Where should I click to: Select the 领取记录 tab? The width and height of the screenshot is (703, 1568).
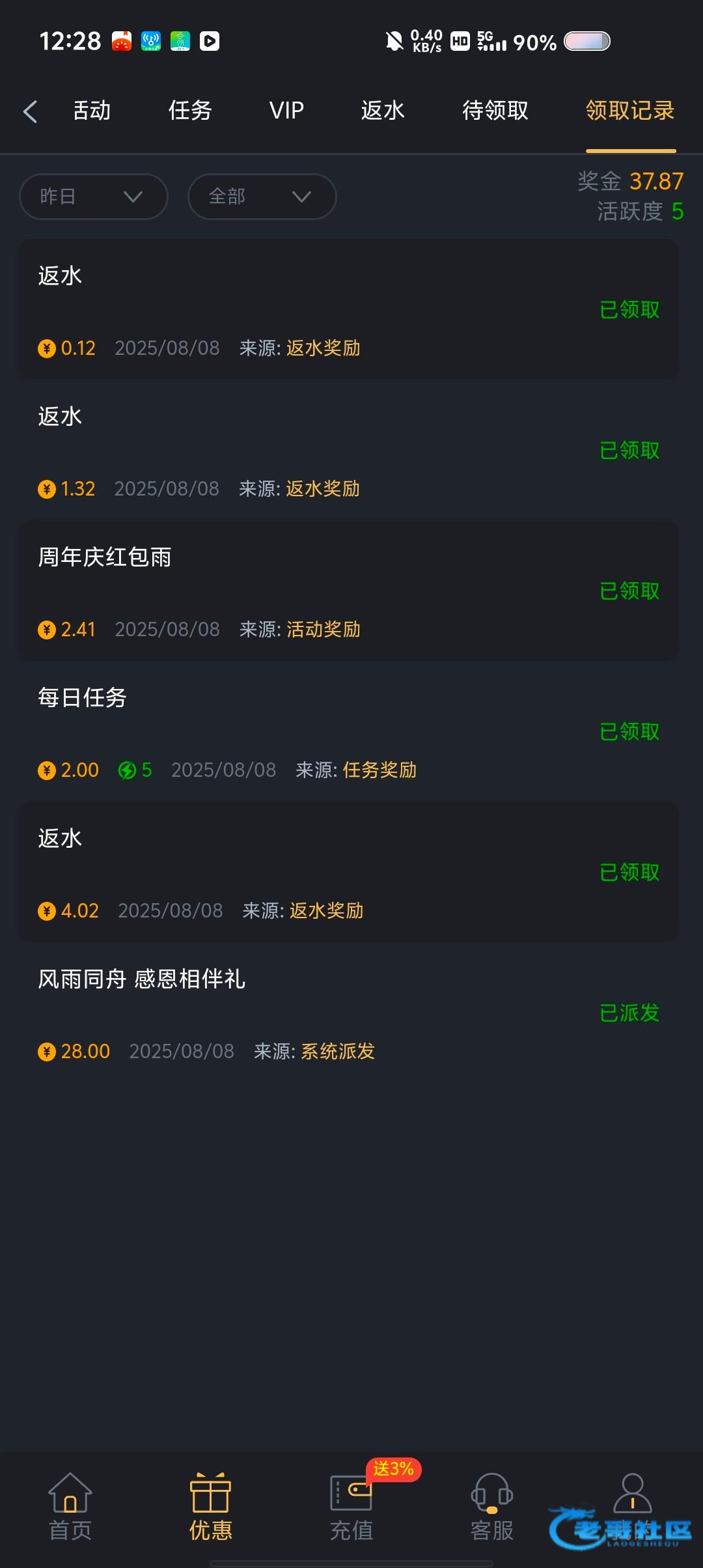pyautogui.click(x=630, y=111)
